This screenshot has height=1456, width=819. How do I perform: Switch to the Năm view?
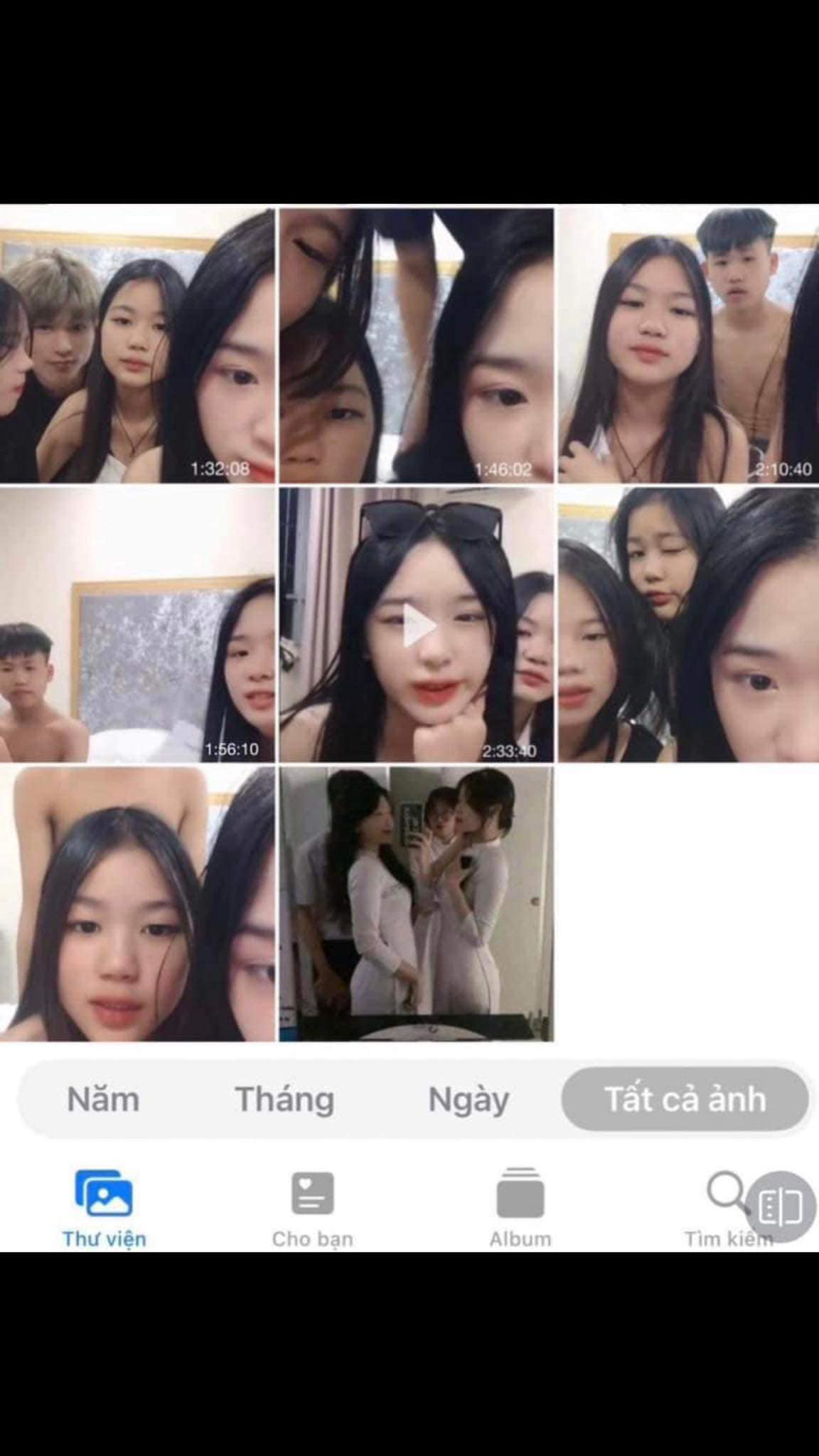pos(103,1099)
